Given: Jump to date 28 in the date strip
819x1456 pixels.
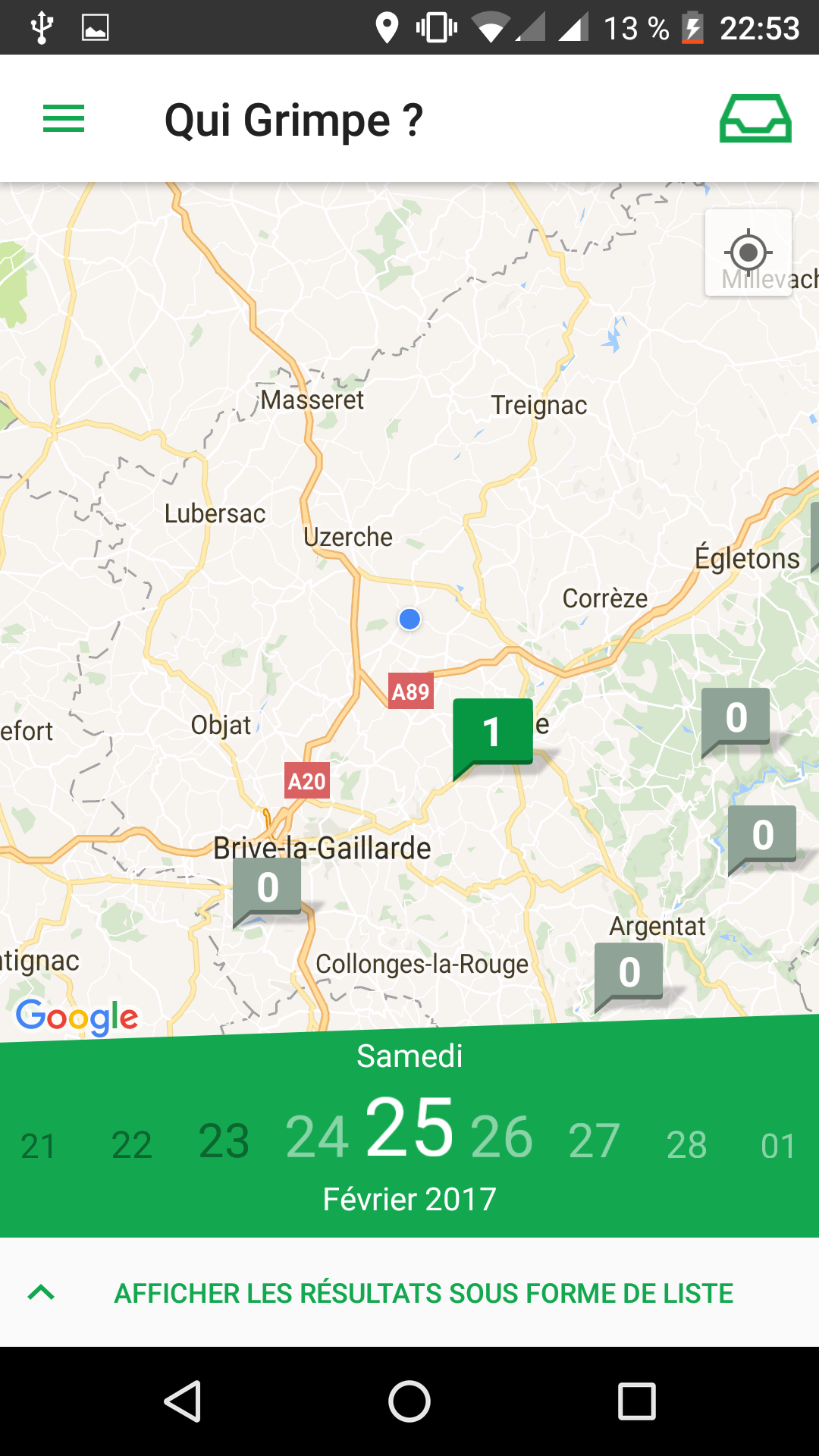Looking at the screenshot, I should 687,1144.
